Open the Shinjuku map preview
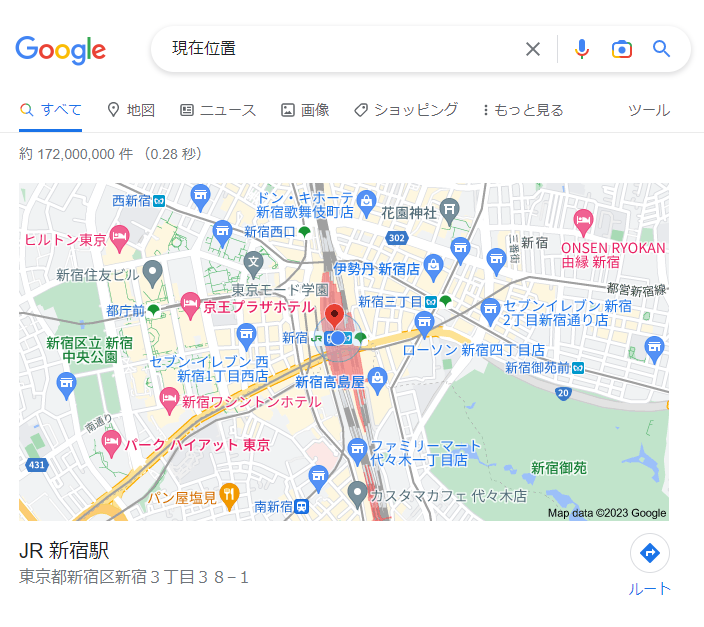The height and width of the screenshot is (627, 704). 344,351
